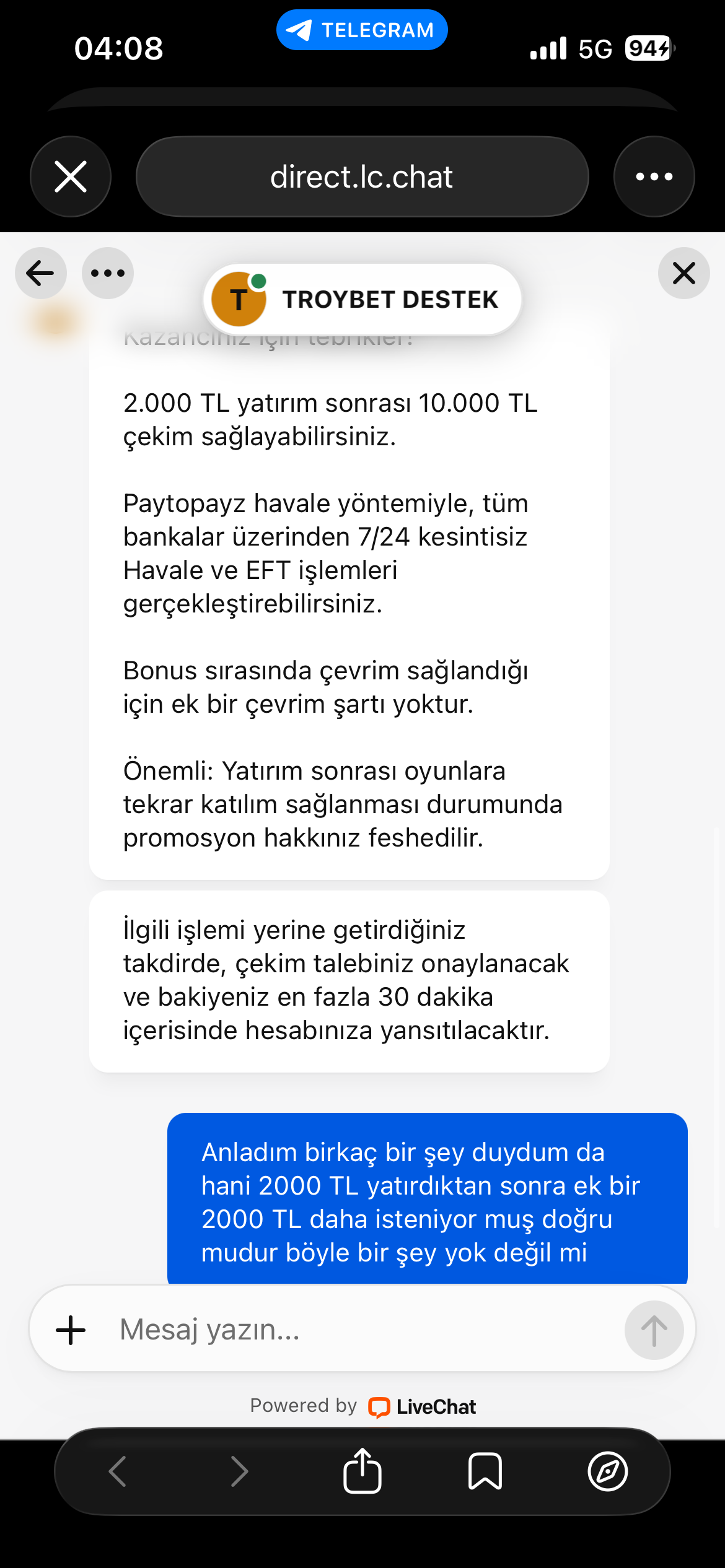The image size is (725, 1568).
Task: Return to Telegram via the status pill
Action: tap(362, 30)
